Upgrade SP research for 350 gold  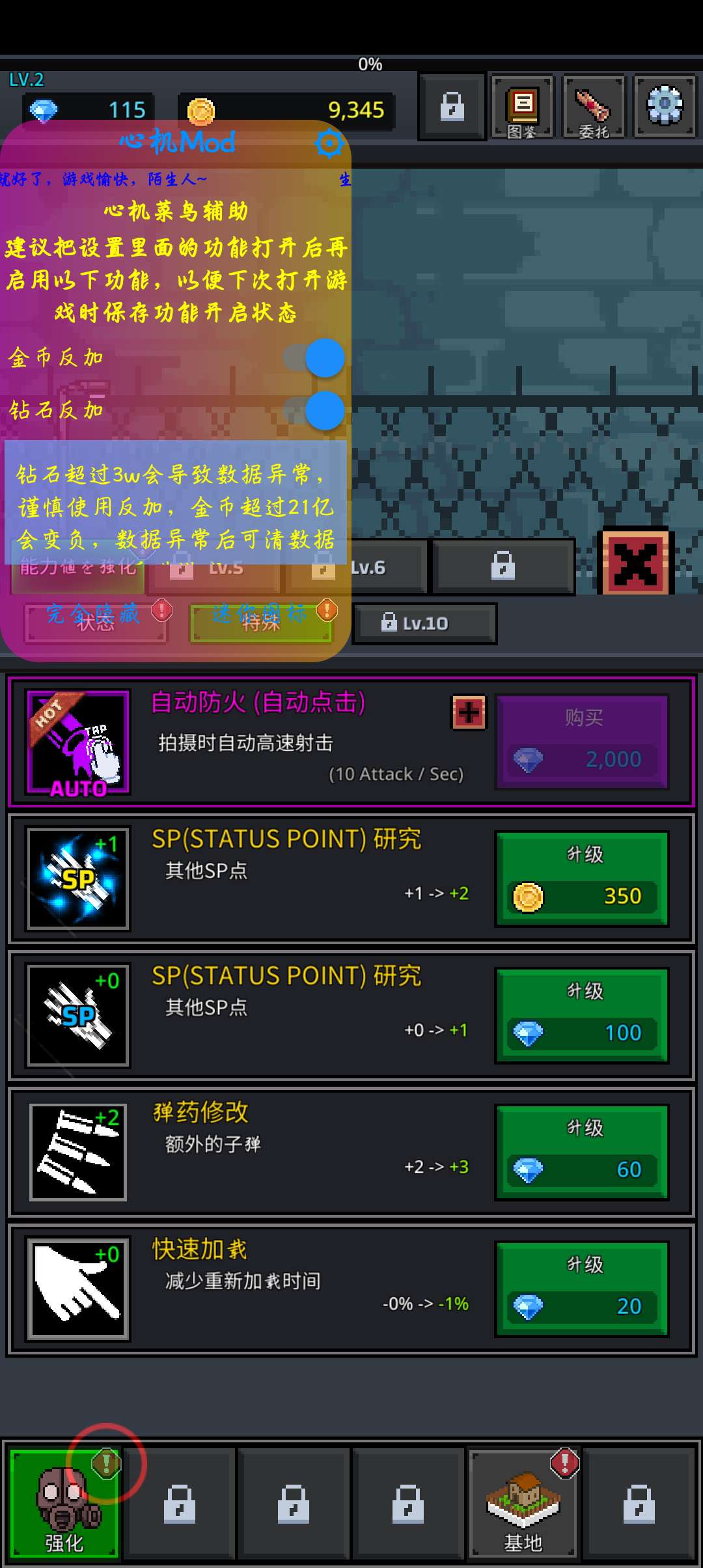(582, 879)
